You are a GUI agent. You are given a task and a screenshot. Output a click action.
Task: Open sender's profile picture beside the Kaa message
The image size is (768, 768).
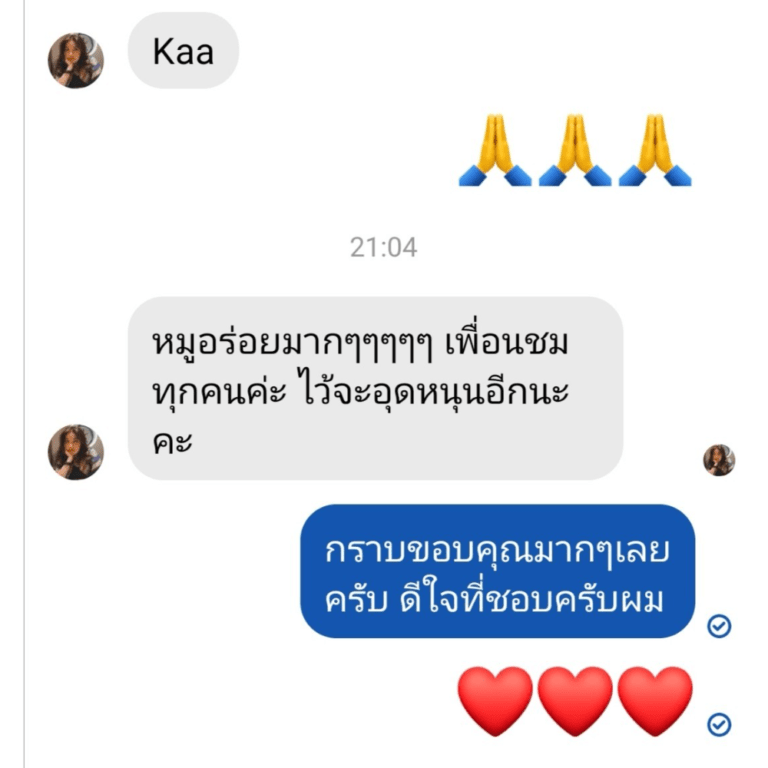[x=76, y=60]
